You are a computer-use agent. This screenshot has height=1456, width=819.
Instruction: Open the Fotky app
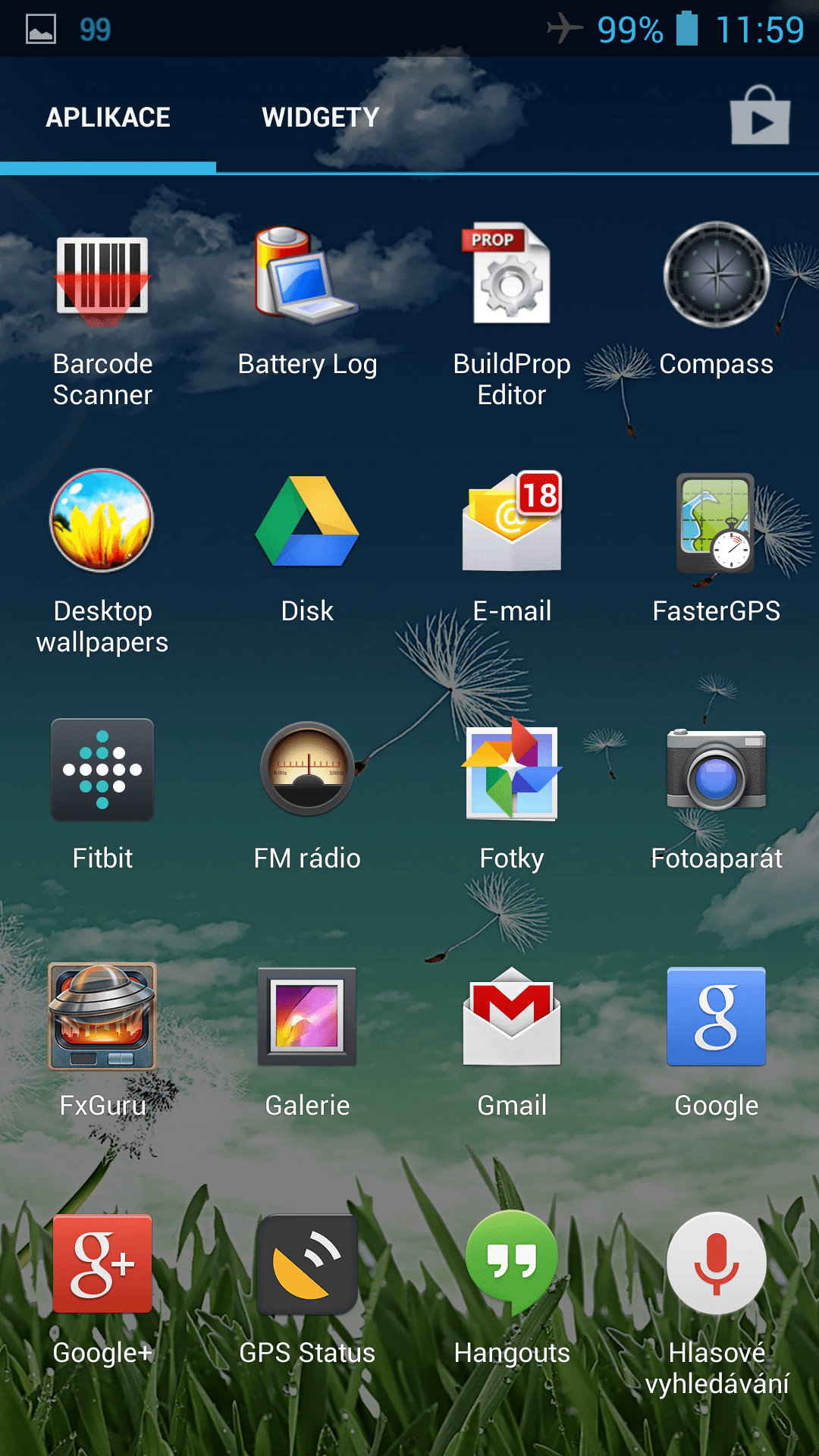coord(512,795)
